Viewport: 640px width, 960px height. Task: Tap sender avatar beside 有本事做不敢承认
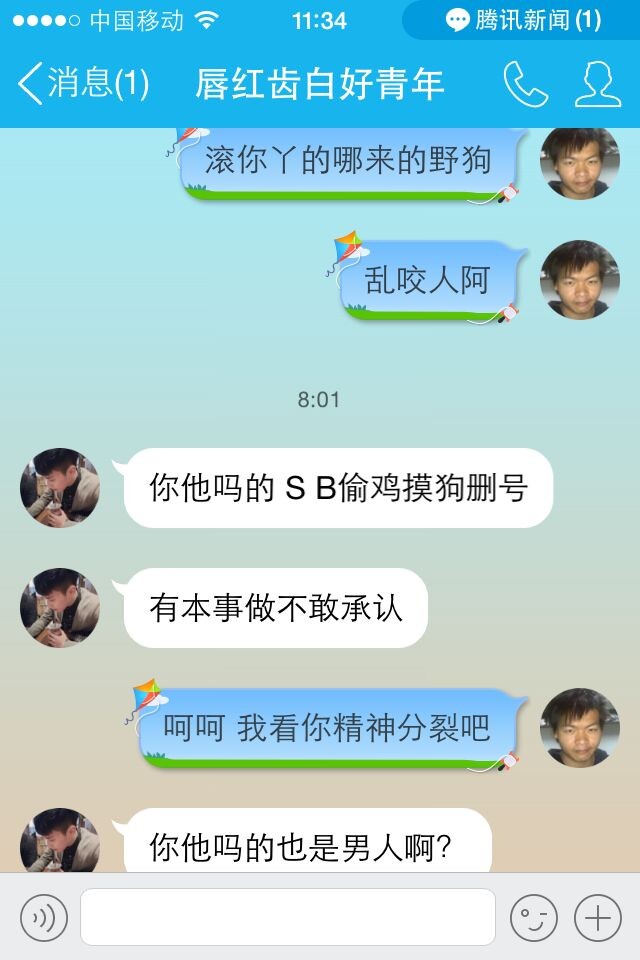click(x=60, y=607)
